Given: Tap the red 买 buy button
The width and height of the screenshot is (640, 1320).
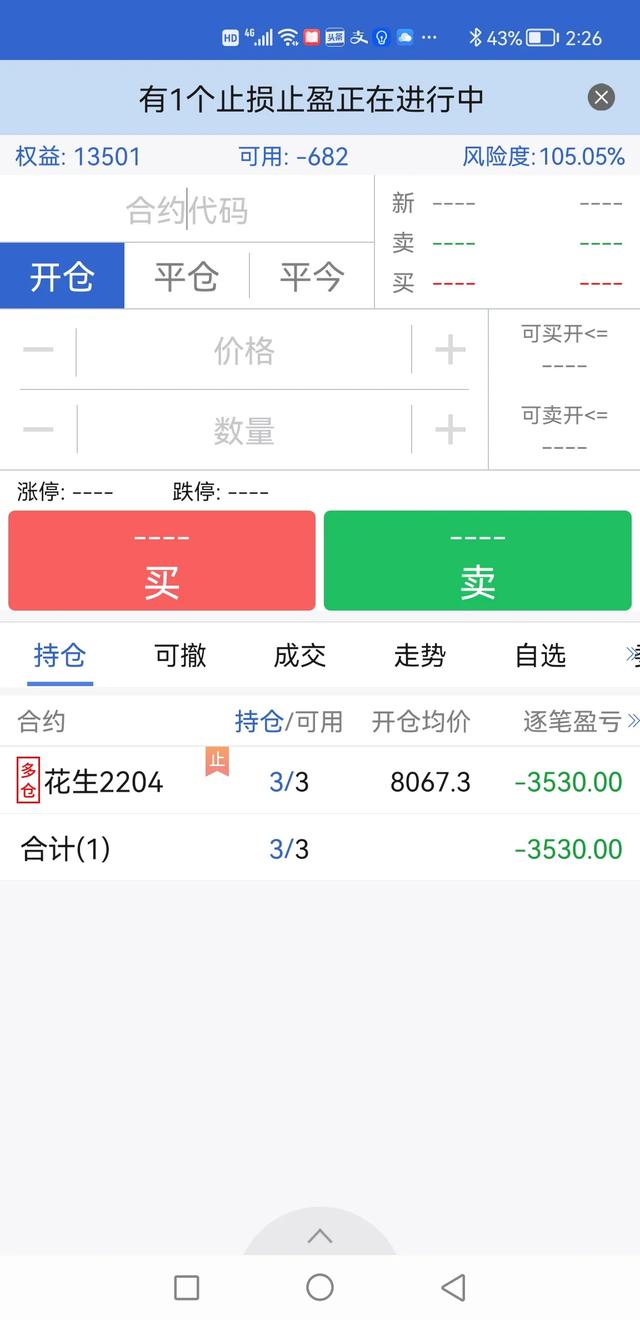Looking at the screenshot, I should 162,561.
